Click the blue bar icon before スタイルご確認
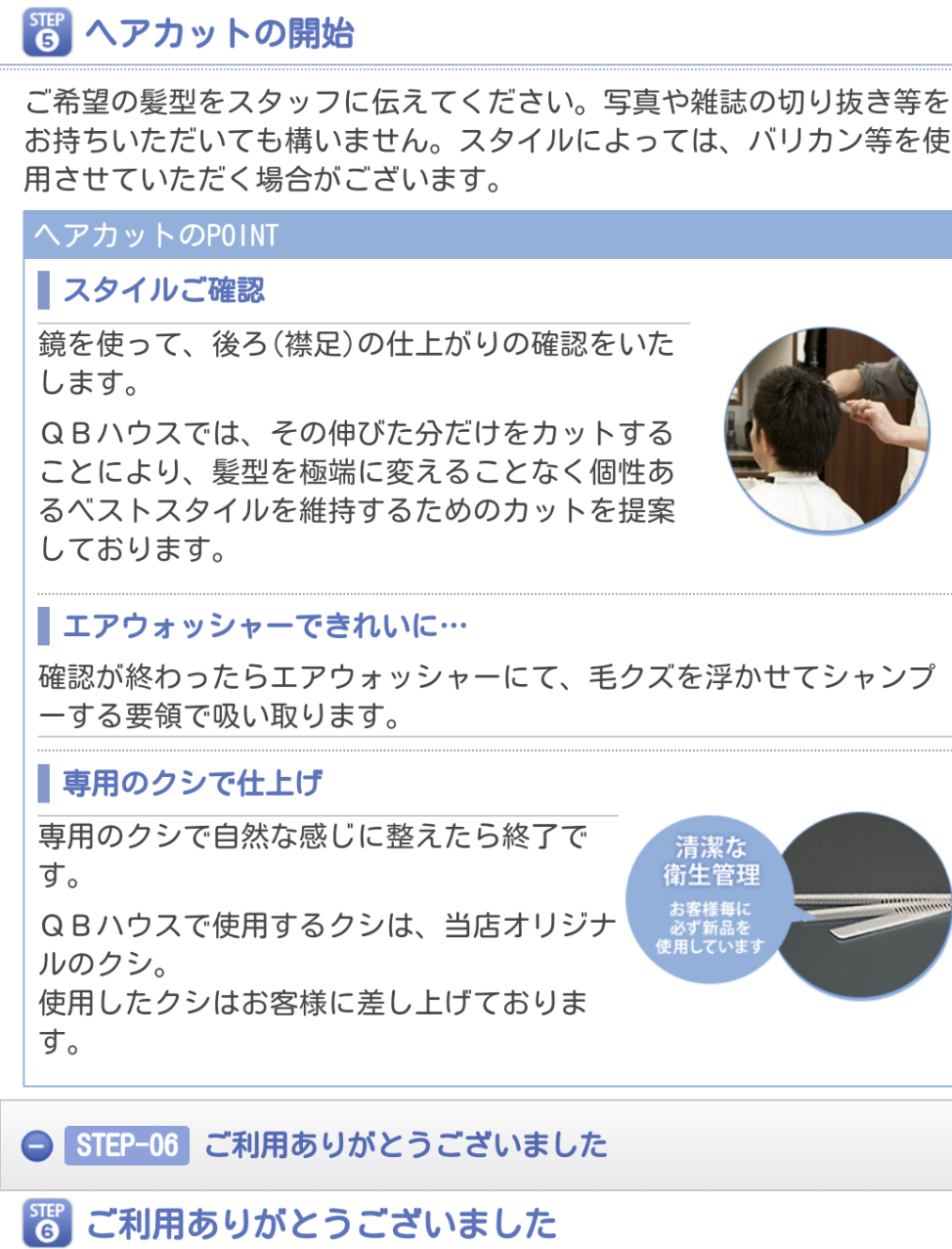952x1249 pixels. click(42, 289)
